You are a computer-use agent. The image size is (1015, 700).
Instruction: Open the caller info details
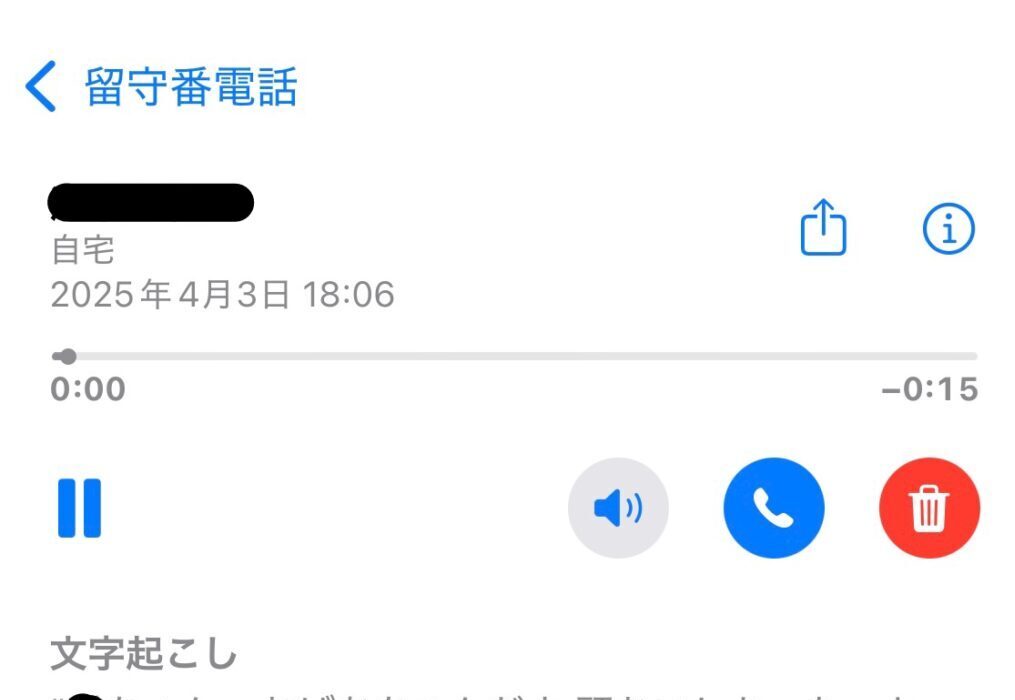(x=947, y=229)
